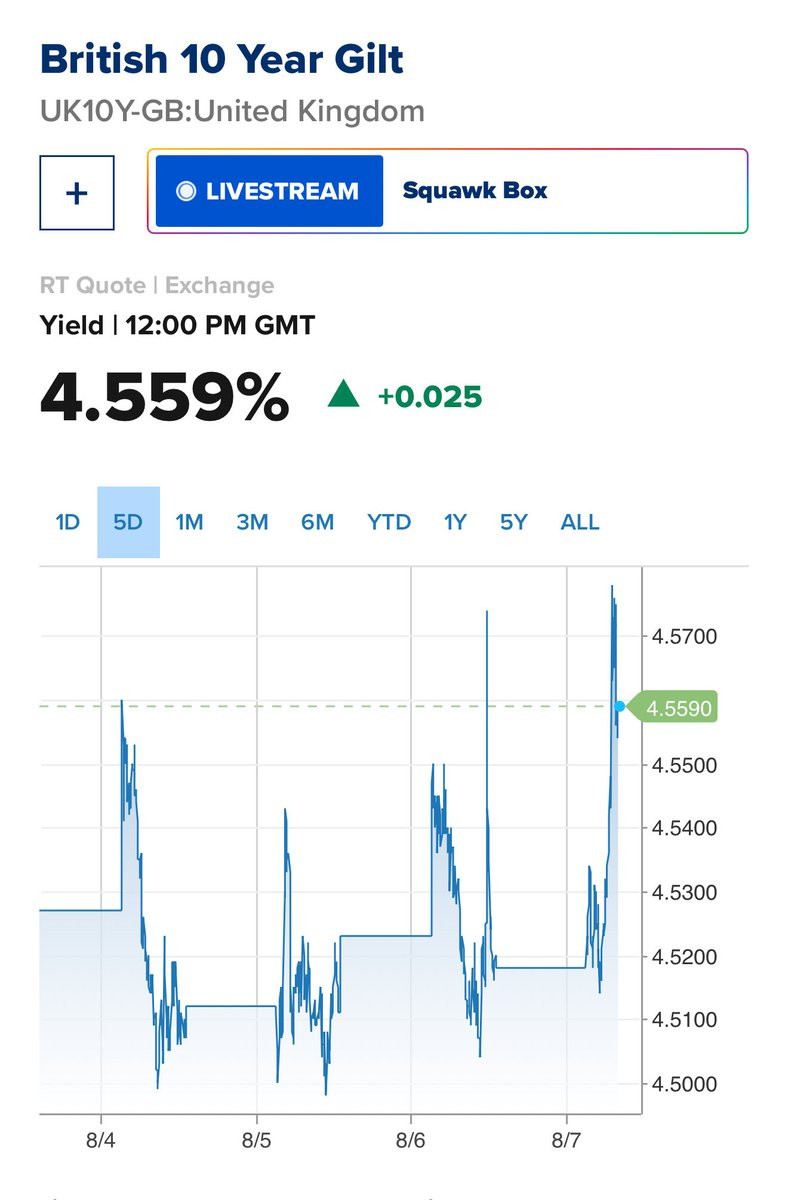This screenshot has width=788, height=1200.
Task: View the YTD chart range
Action: coord(388,522)
